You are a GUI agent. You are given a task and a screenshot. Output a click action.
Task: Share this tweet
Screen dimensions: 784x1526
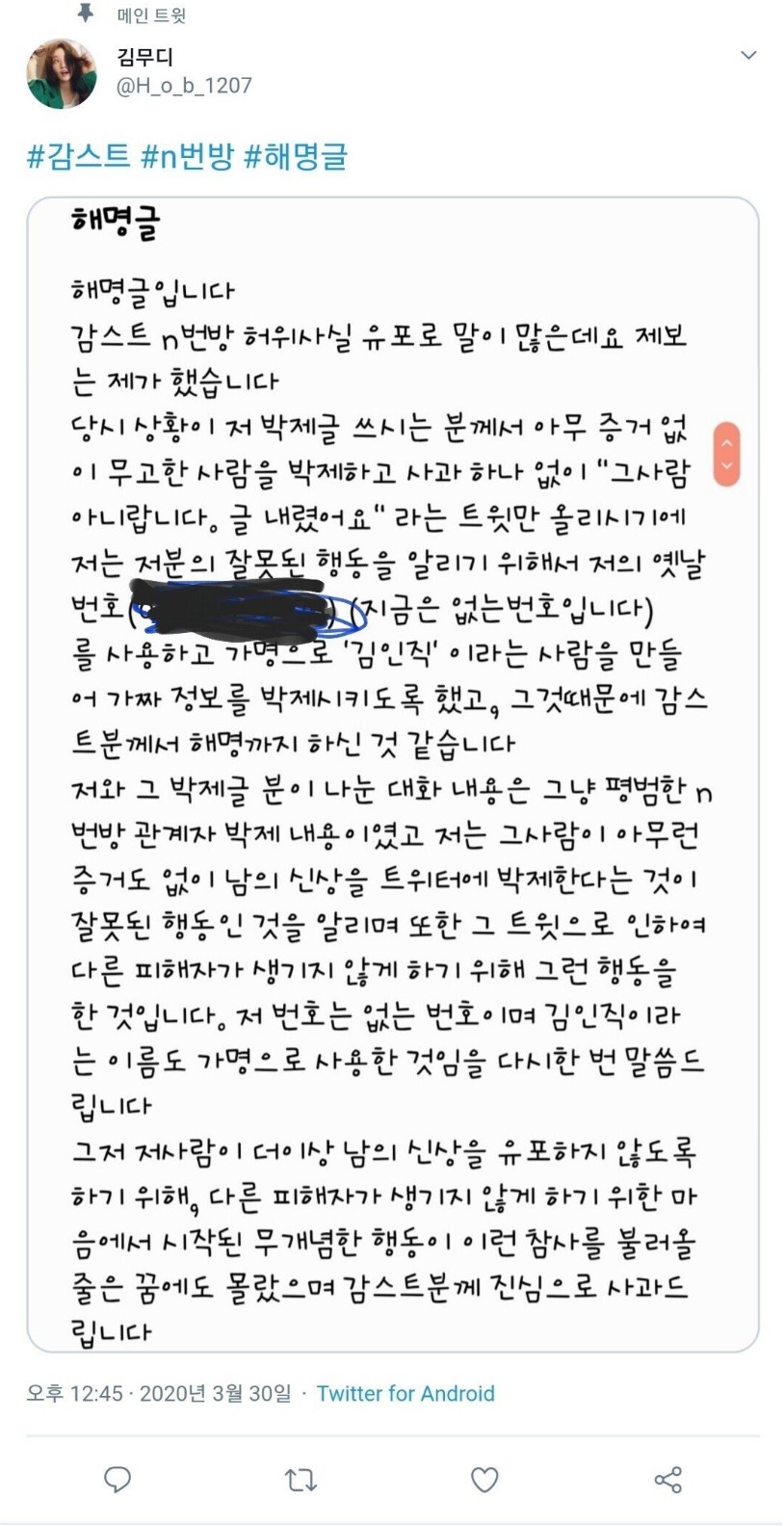pyautogui.click(x=667, y=1479)
